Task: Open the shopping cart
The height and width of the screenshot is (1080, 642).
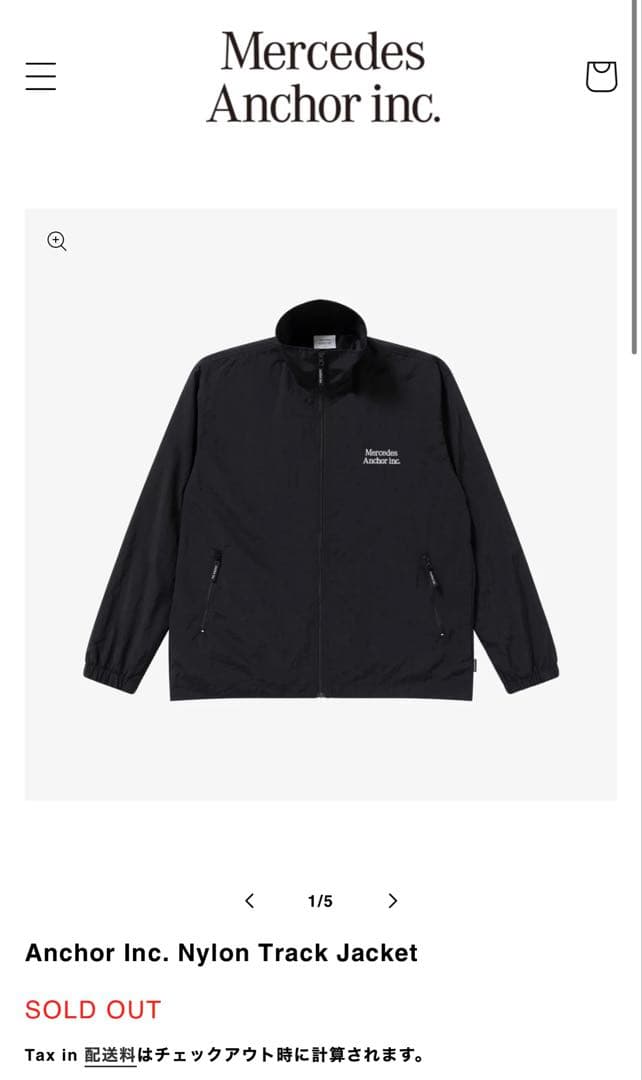Action: point(601,77)
